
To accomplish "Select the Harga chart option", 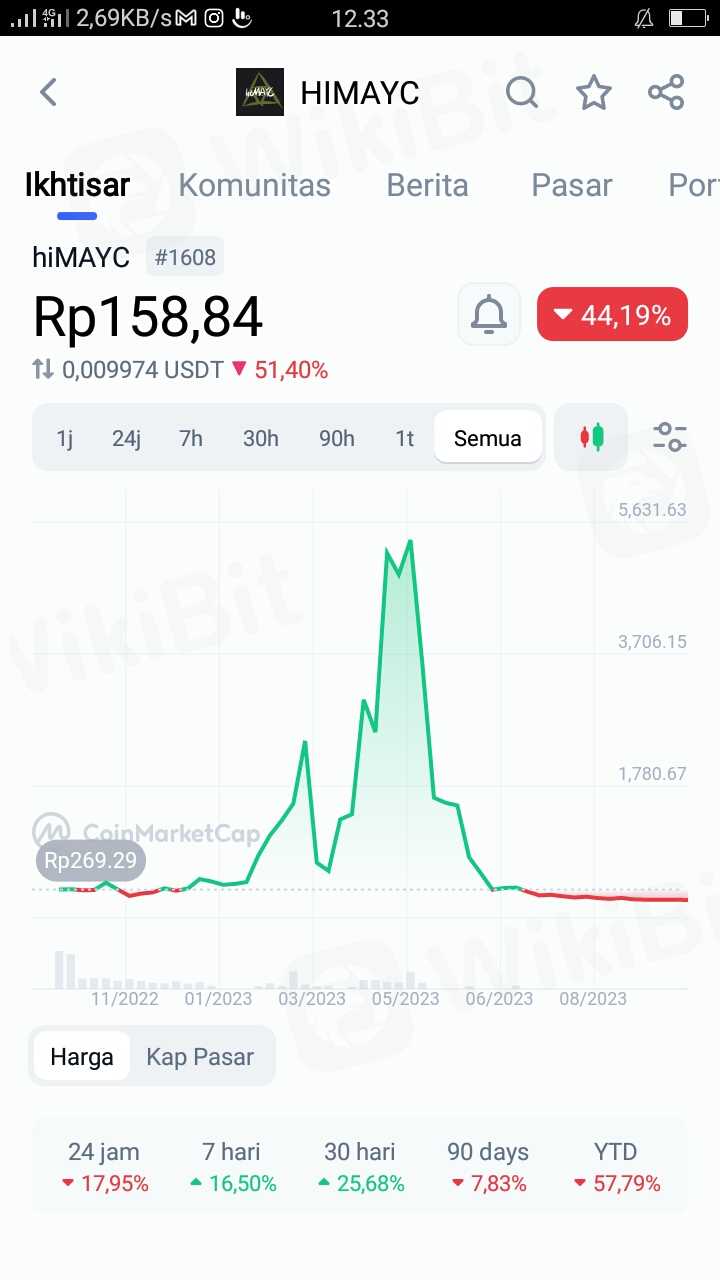I will coord(82,1057).
